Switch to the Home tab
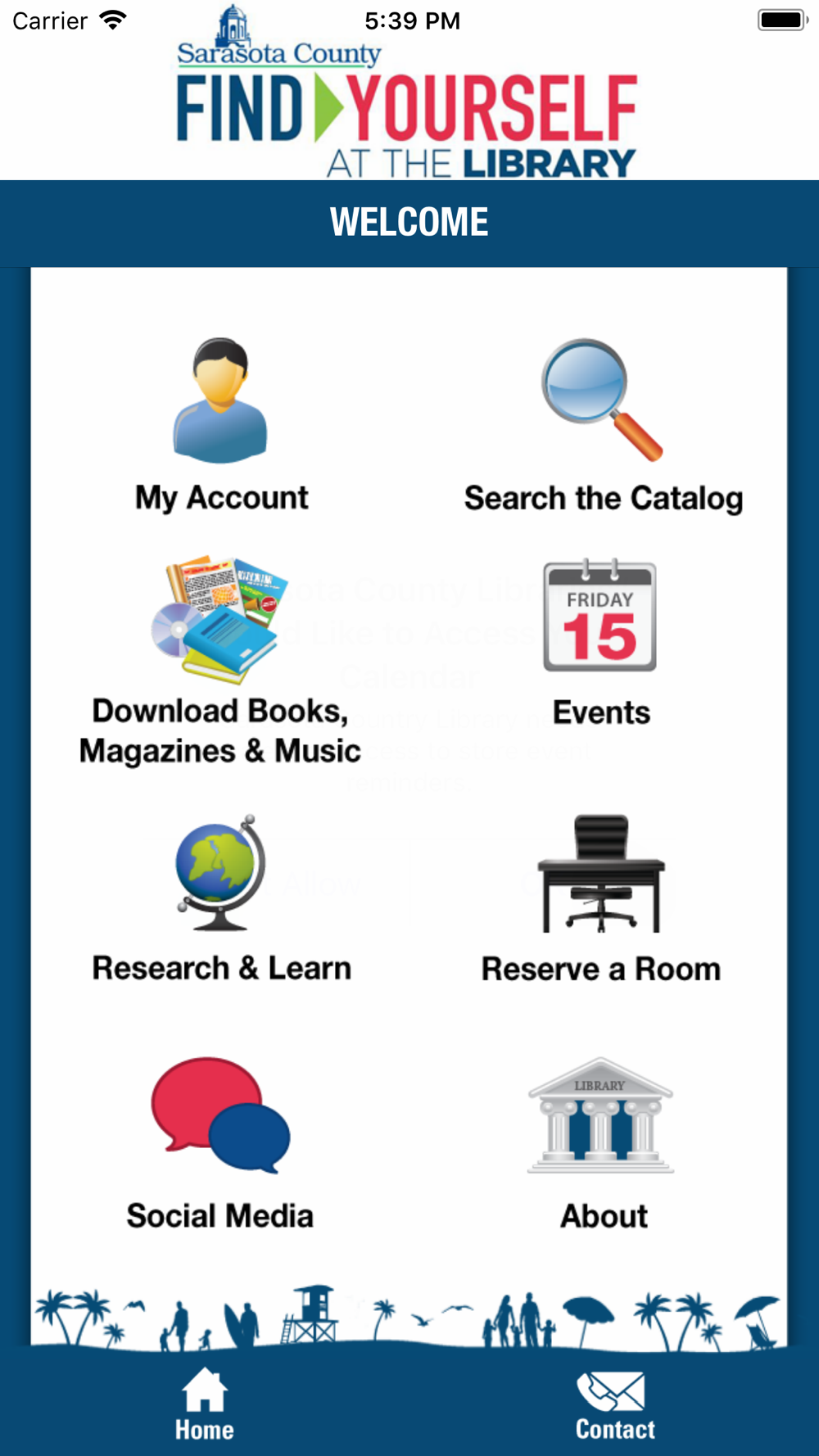The height and width of the screenshot is (1456, 819). 205,1404
